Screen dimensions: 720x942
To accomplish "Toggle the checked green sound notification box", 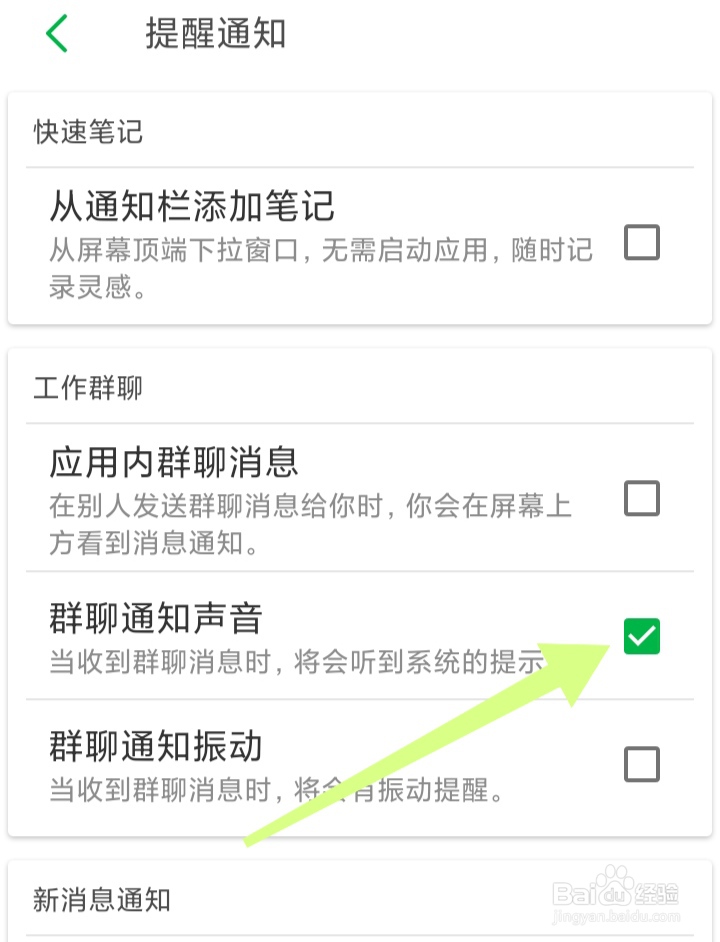I will 641,634.
